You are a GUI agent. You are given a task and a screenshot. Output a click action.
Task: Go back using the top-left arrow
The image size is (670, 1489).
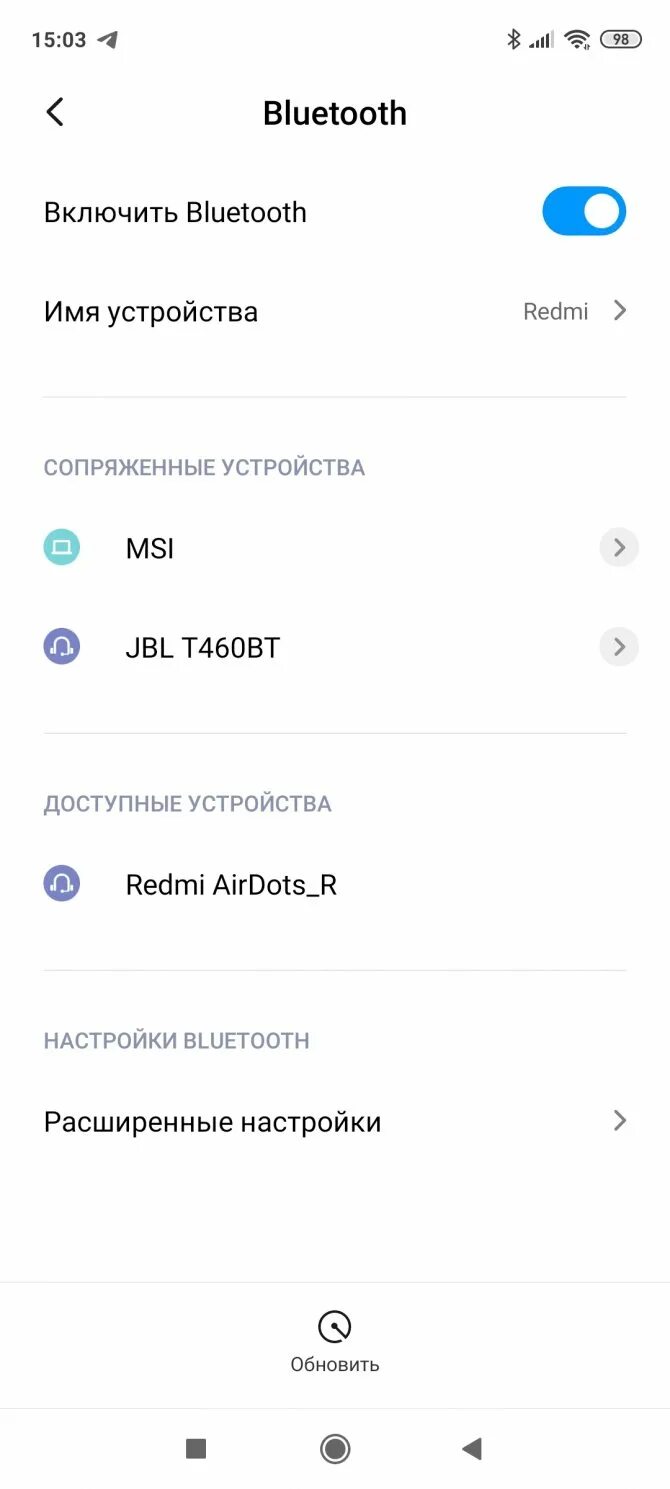click(55, 112)
